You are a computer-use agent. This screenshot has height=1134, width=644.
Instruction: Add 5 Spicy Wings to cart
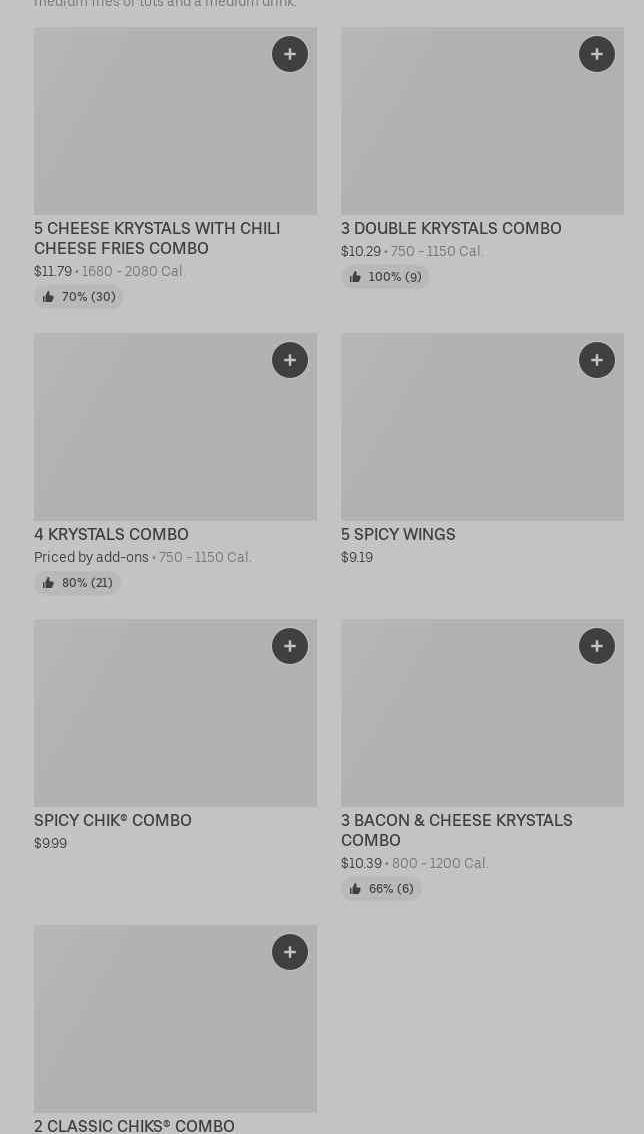(x=597, y=360)
